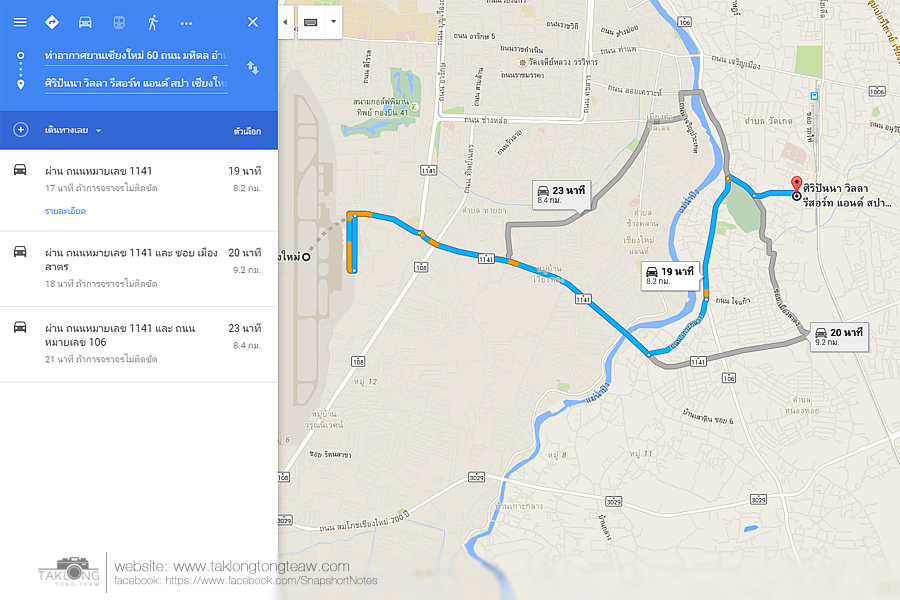
Task: Tap the red destination pin on map
Action: pos(797,185)
